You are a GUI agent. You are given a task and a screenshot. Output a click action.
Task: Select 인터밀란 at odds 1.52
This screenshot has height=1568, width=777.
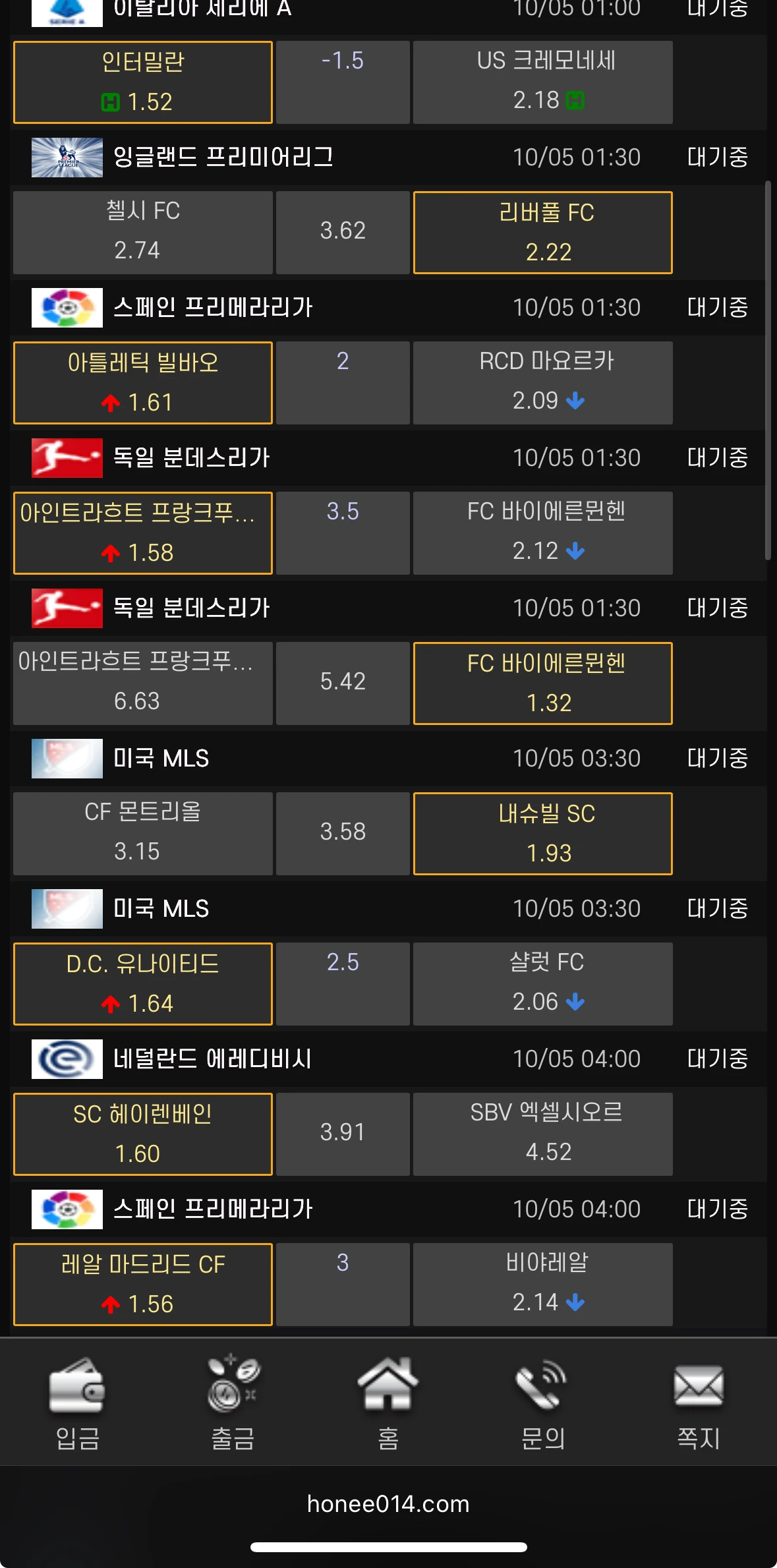coord(143,82)
